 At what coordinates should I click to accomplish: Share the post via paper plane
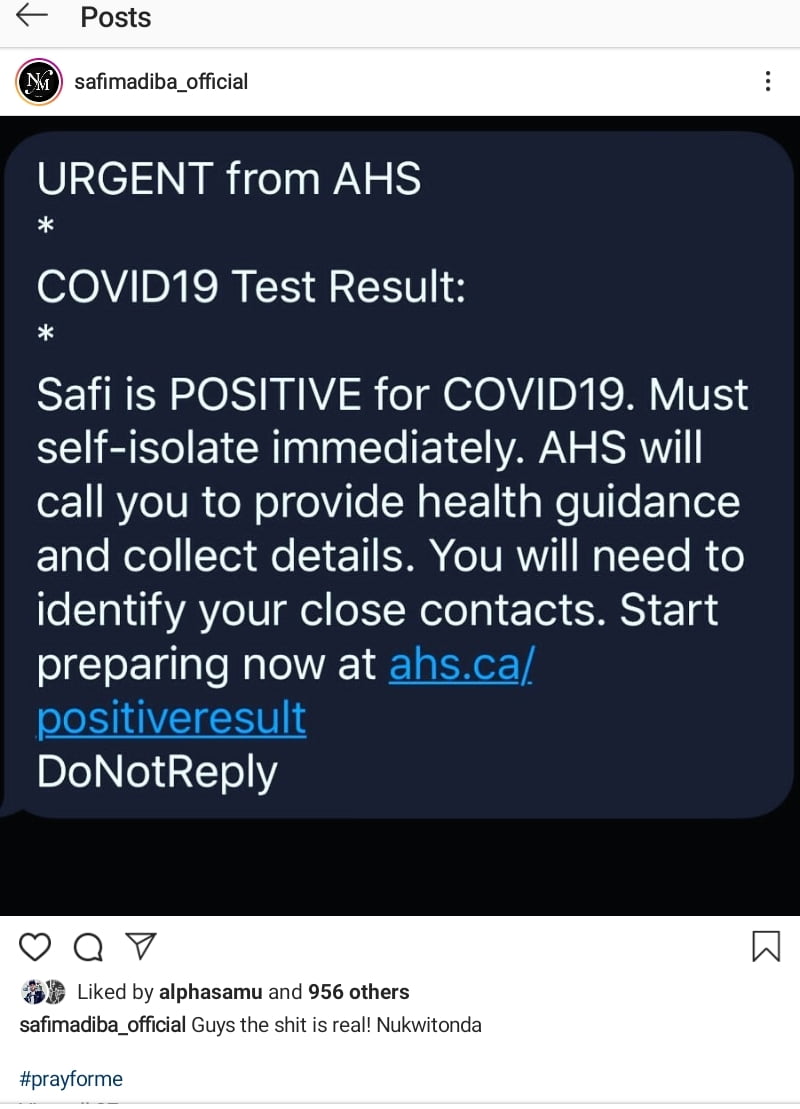coord(141,946)
